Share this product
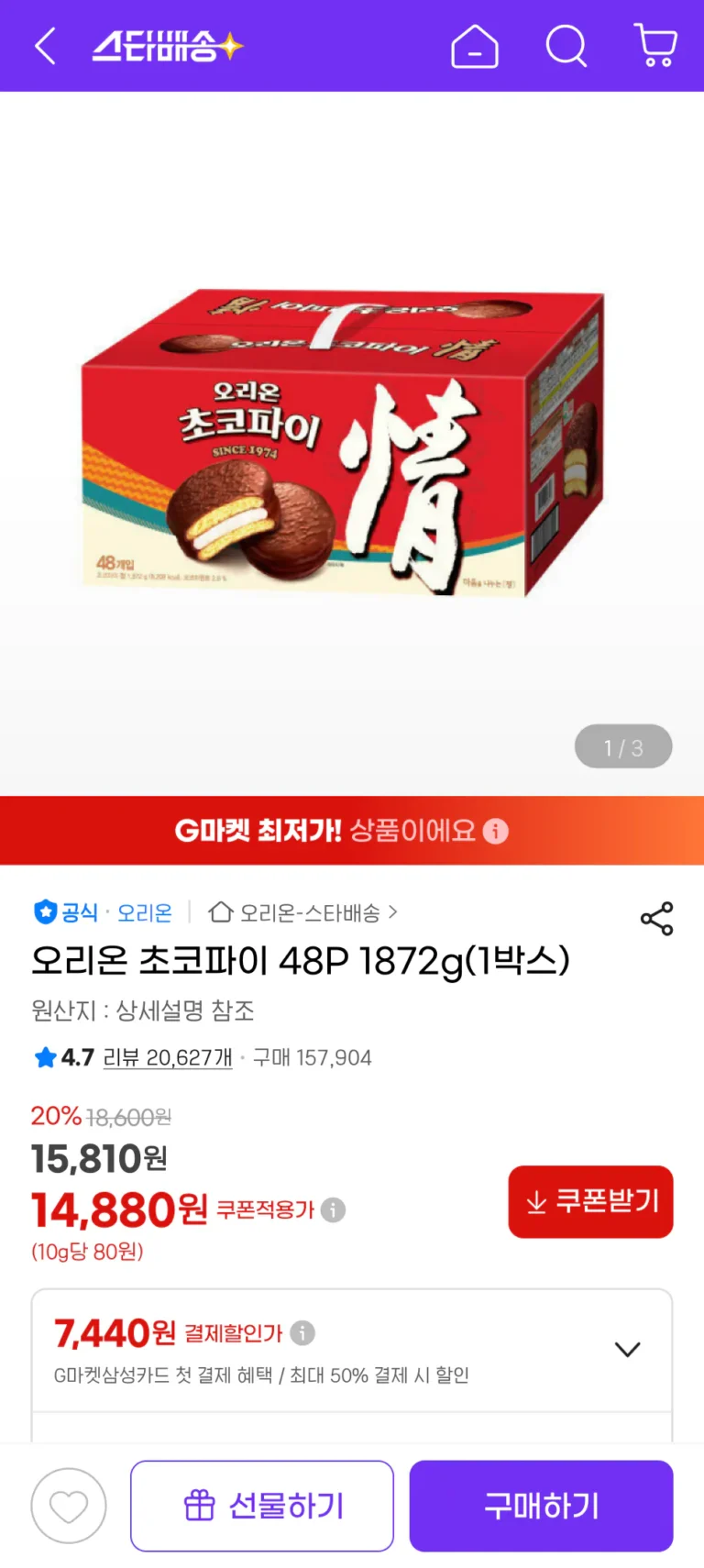704x1568 pixels. point(656,918)
